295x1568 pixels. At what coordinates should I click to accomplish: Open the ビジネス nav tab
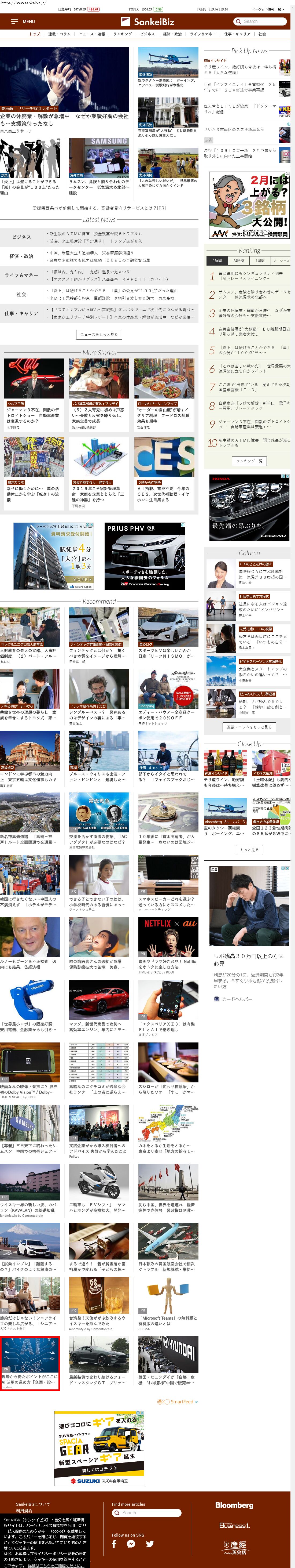point(147,34)
